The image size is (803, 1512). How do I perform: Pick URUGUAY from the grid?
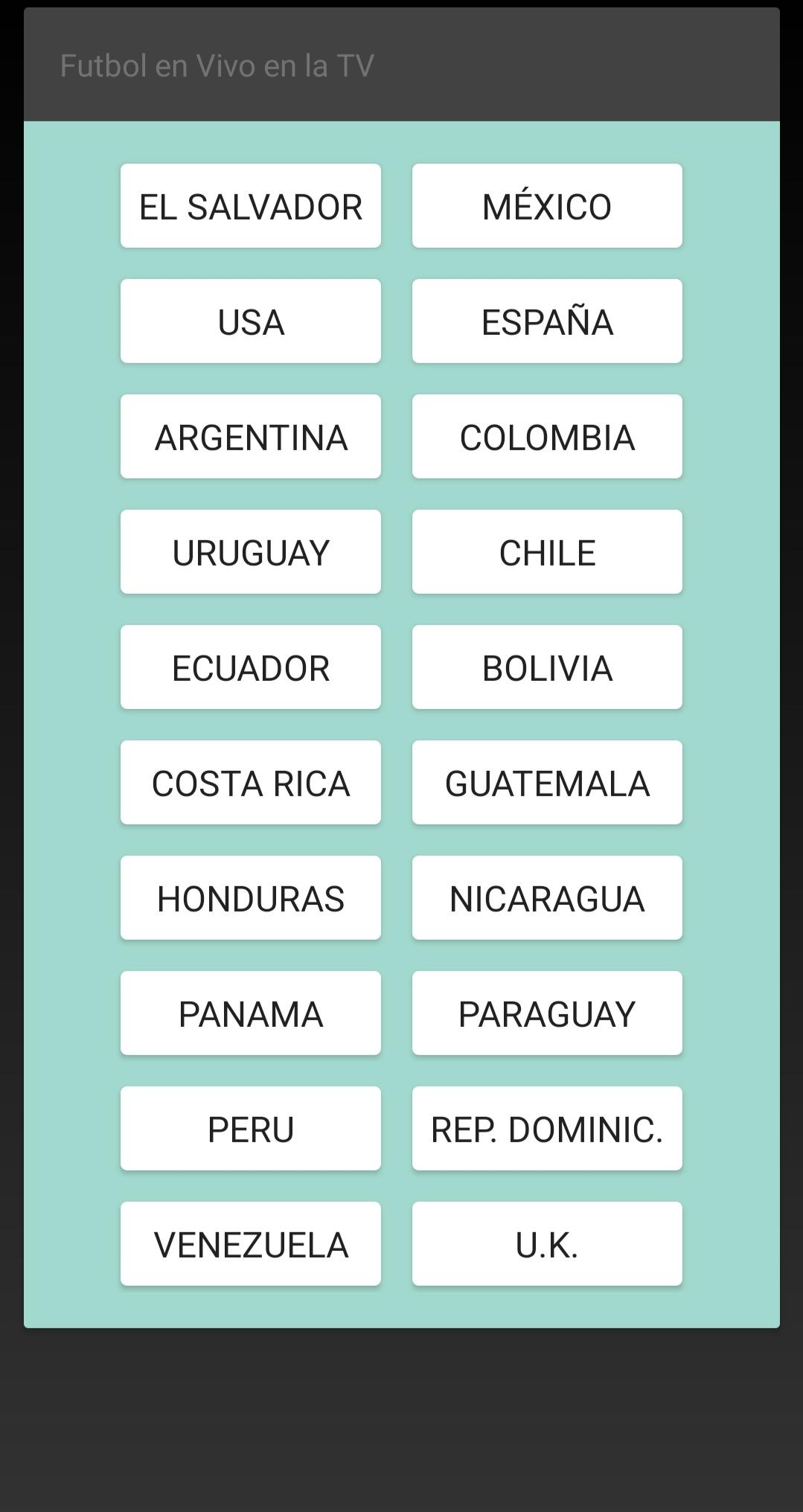251,552
